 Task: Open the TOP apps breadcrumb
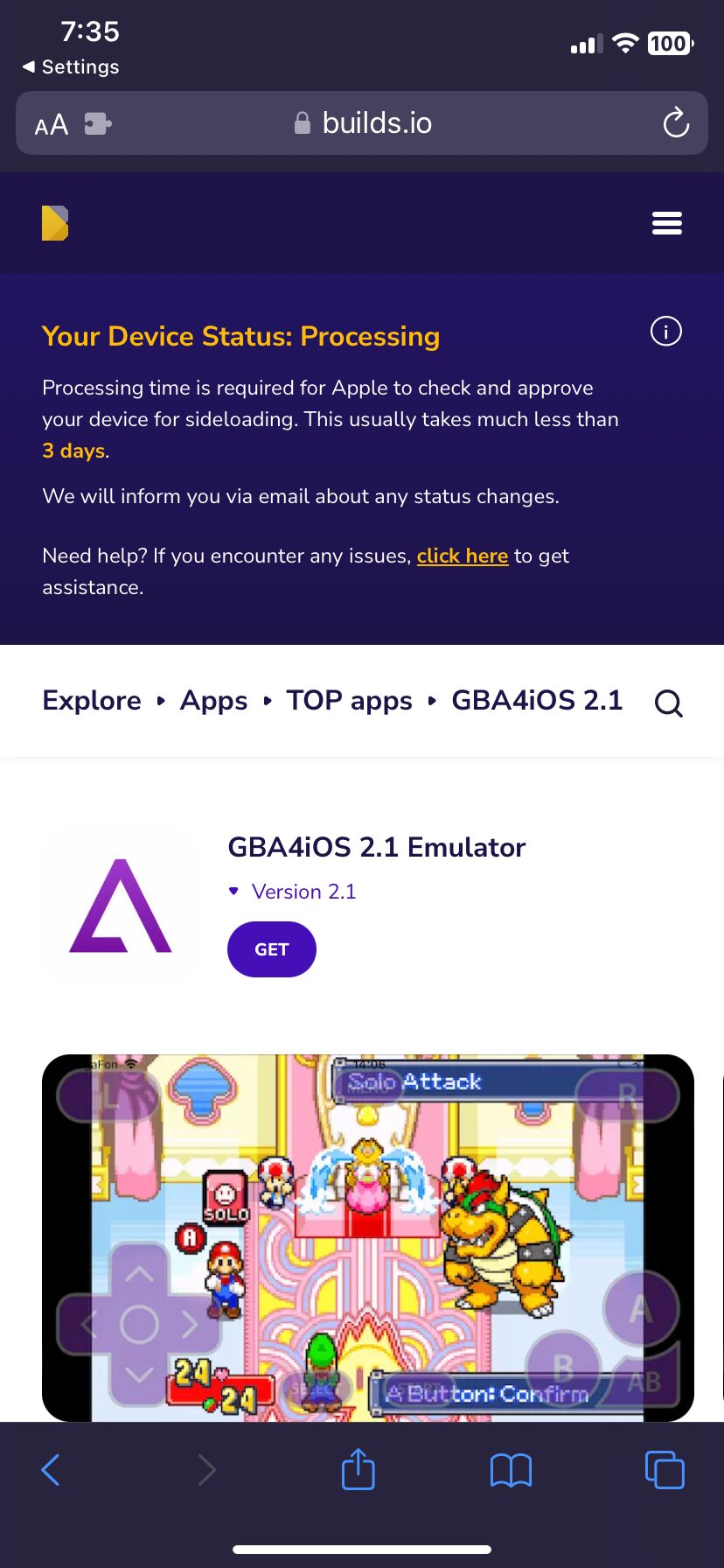[349, 701]
